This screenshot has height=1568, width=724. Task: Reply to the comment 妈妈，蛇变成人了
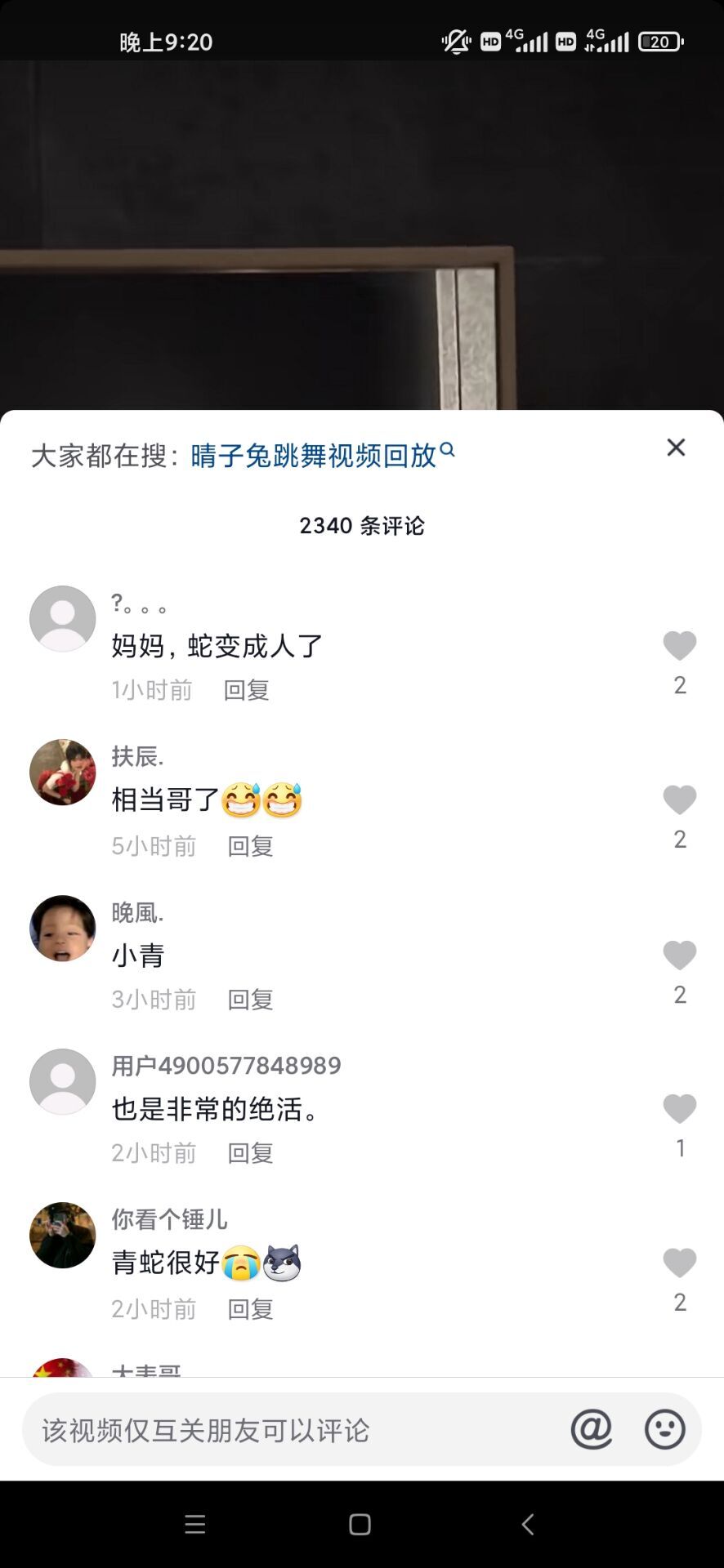246,691
